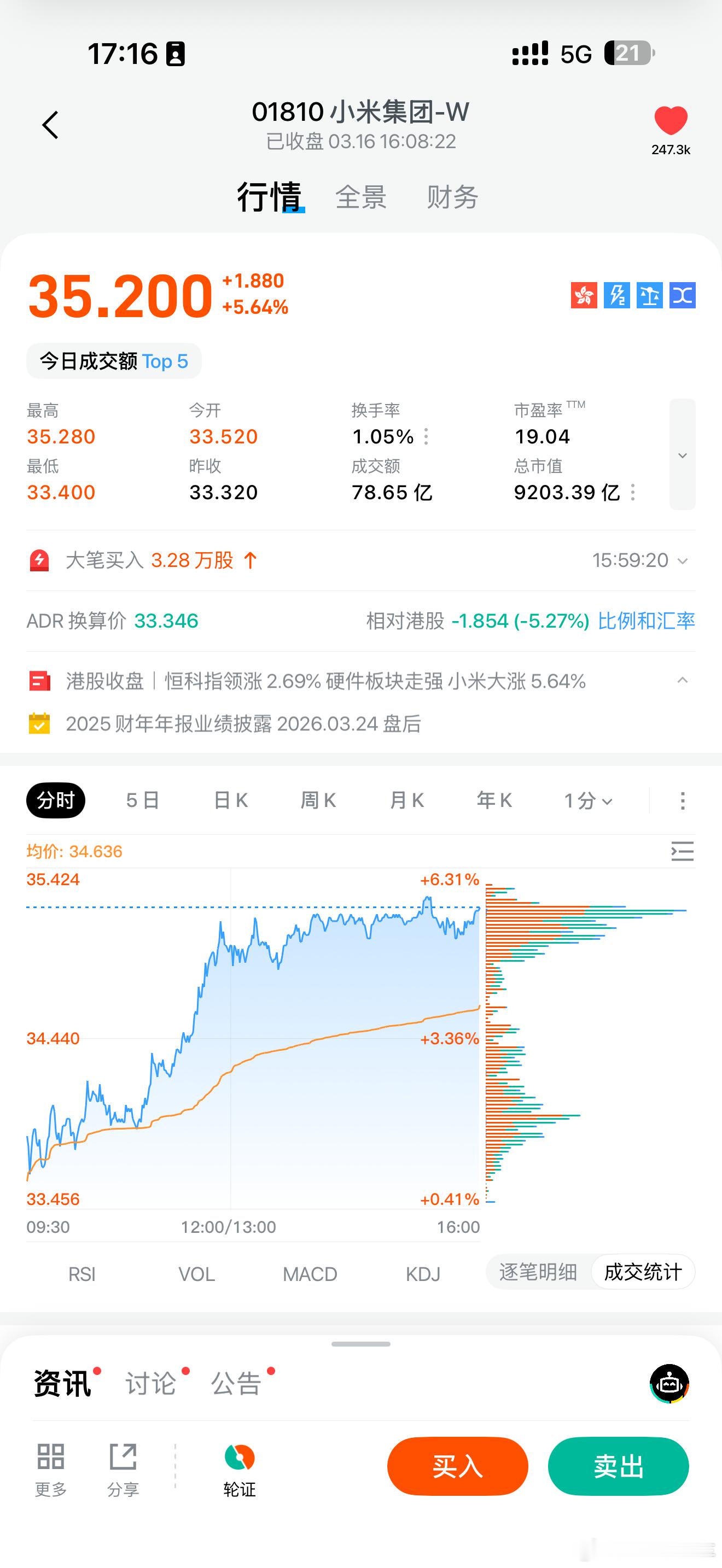This screenshot has width=722, height=1568.
Task: Open the Level 2 quotes icon
Action: 618,296
